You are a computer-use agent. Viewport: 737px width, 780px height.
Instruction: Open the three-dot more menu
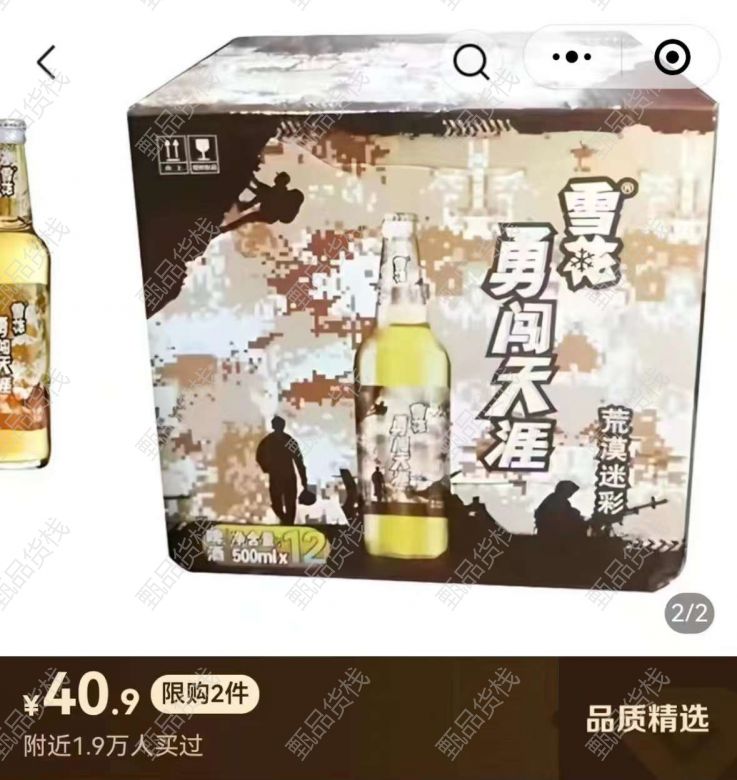tap(572, 58)
